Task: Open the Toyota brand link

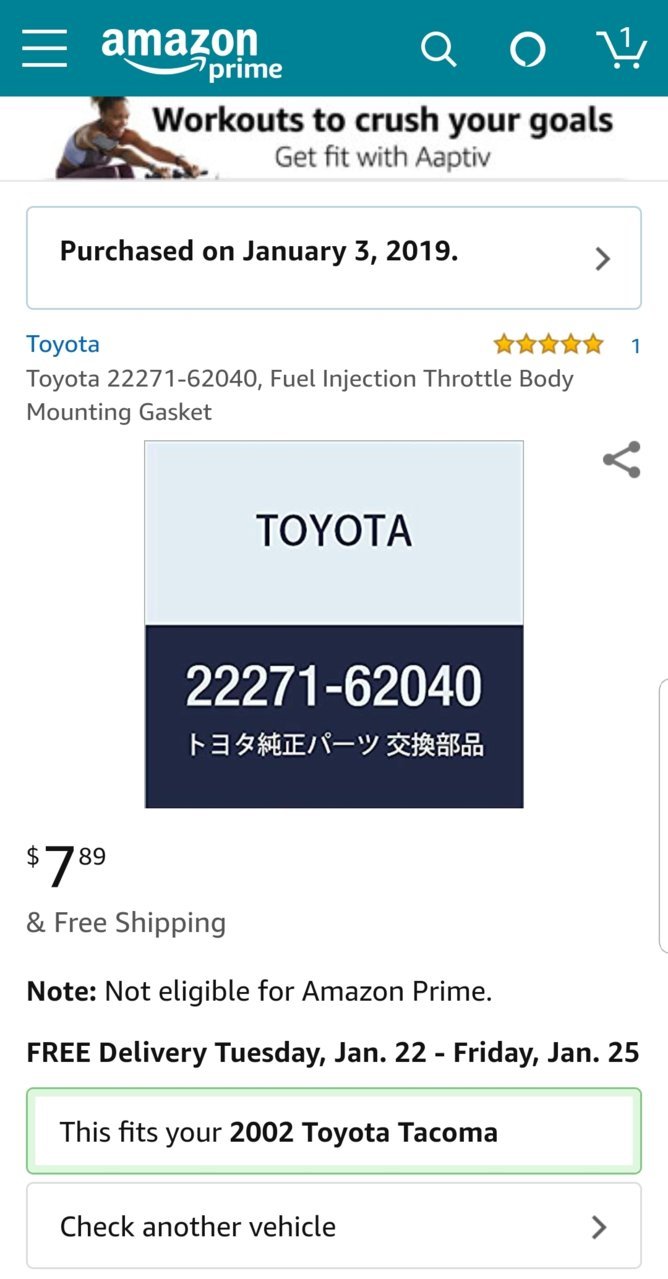Action: (x=63, y=344)
